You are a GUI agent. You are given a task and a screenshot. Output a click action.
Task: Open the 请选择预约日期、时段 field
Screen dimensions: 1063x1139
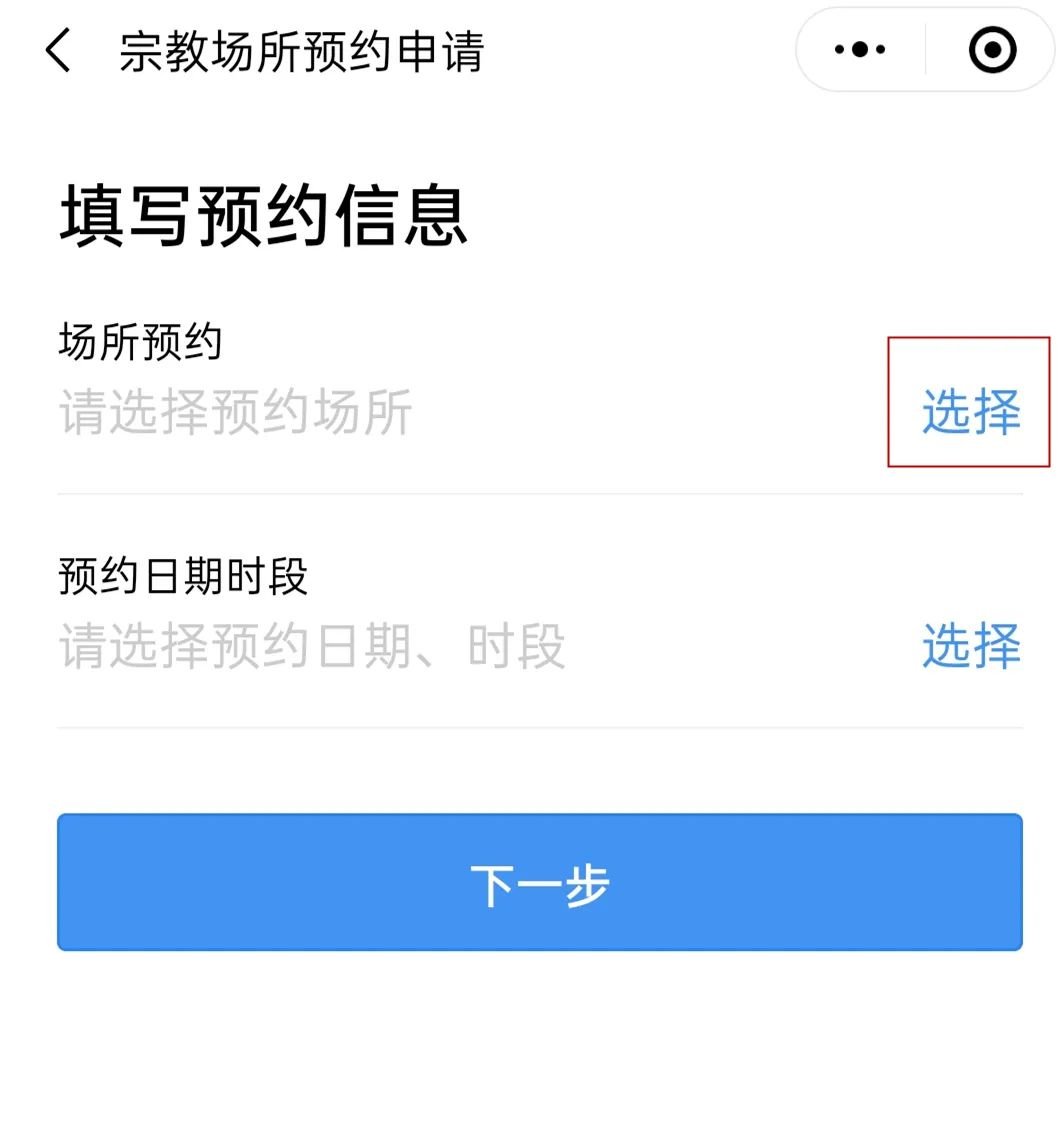pos(312,647)
